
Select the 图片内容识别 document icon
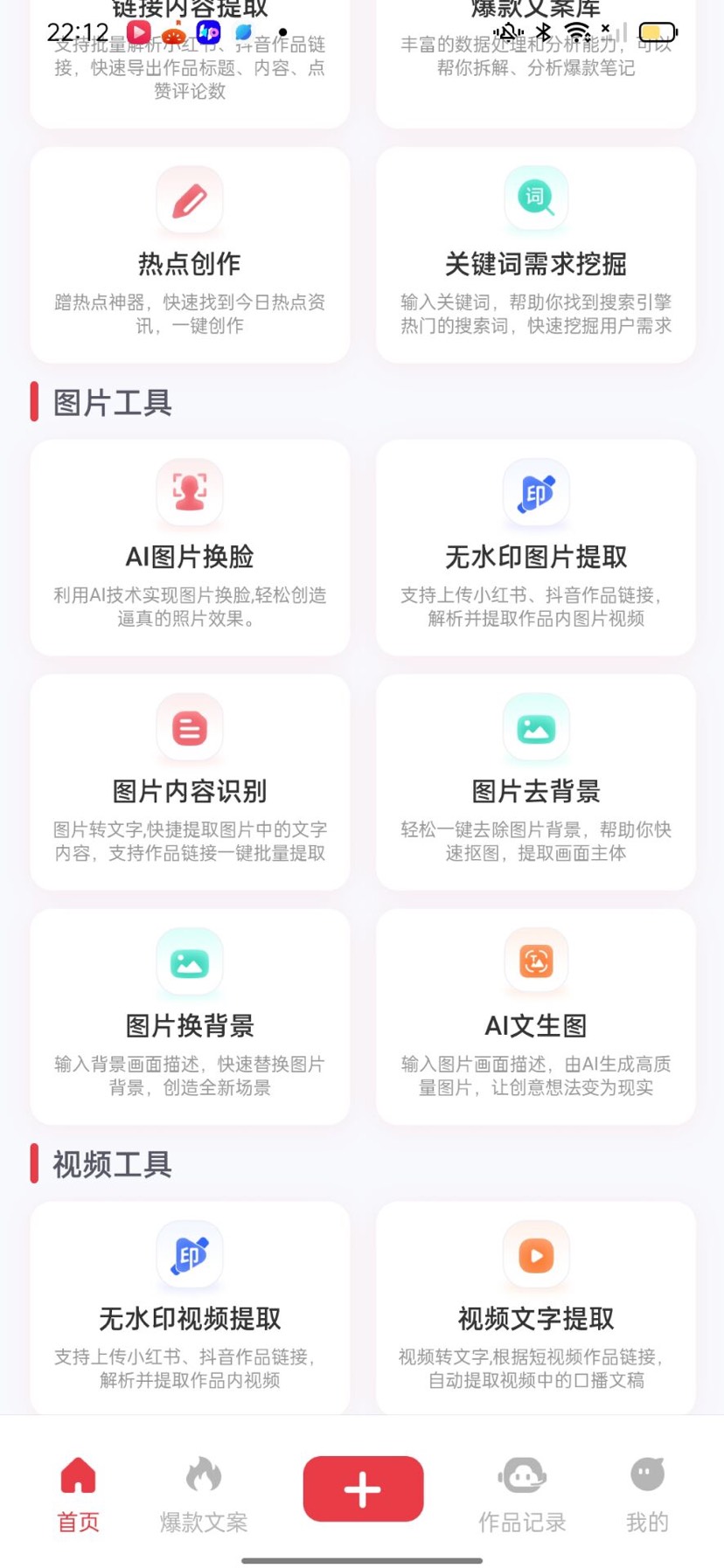pyautogui.click(x=189, y=728)
